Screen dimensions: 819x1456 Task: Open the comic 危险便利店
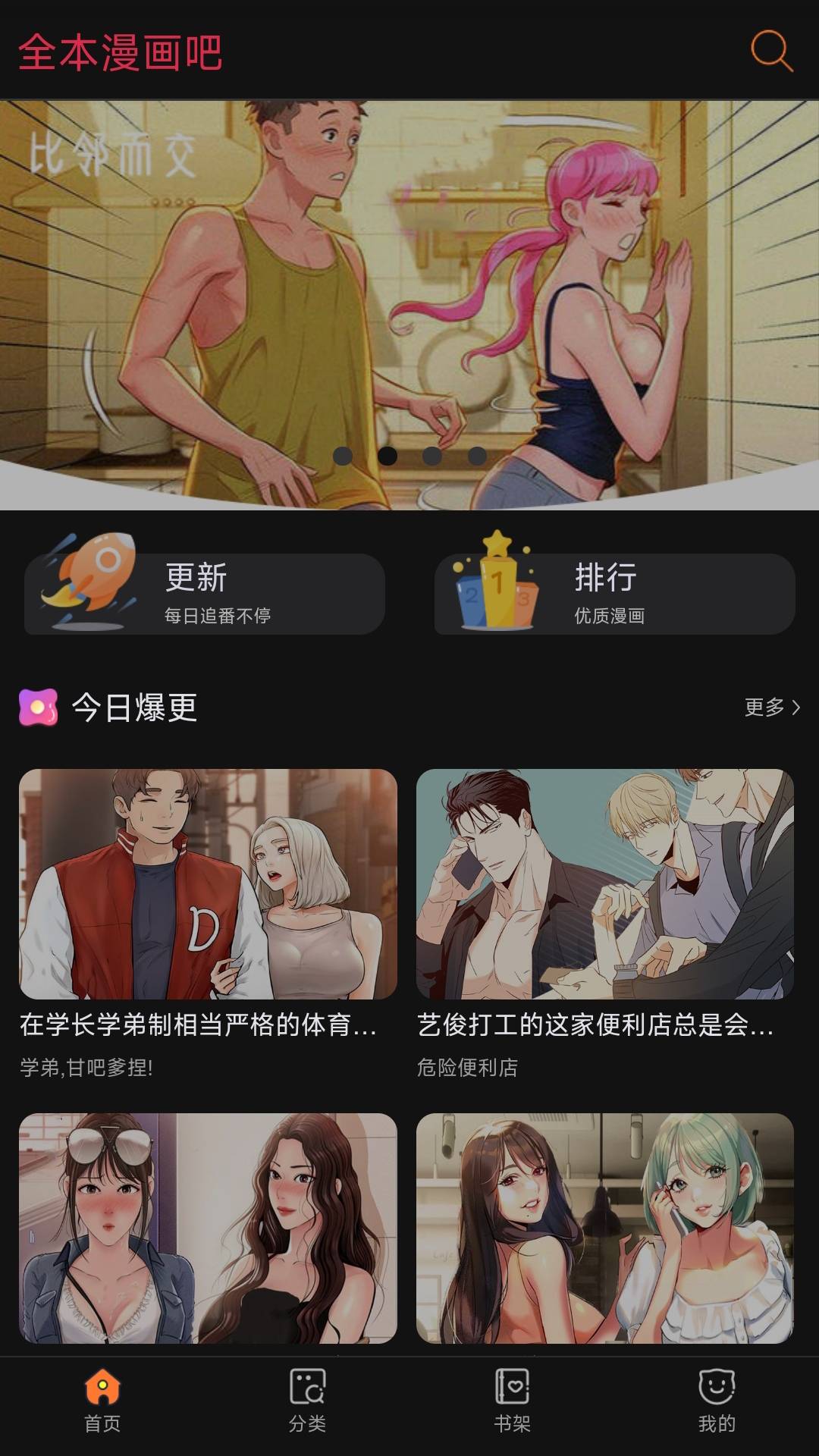[x=604, y=883]
